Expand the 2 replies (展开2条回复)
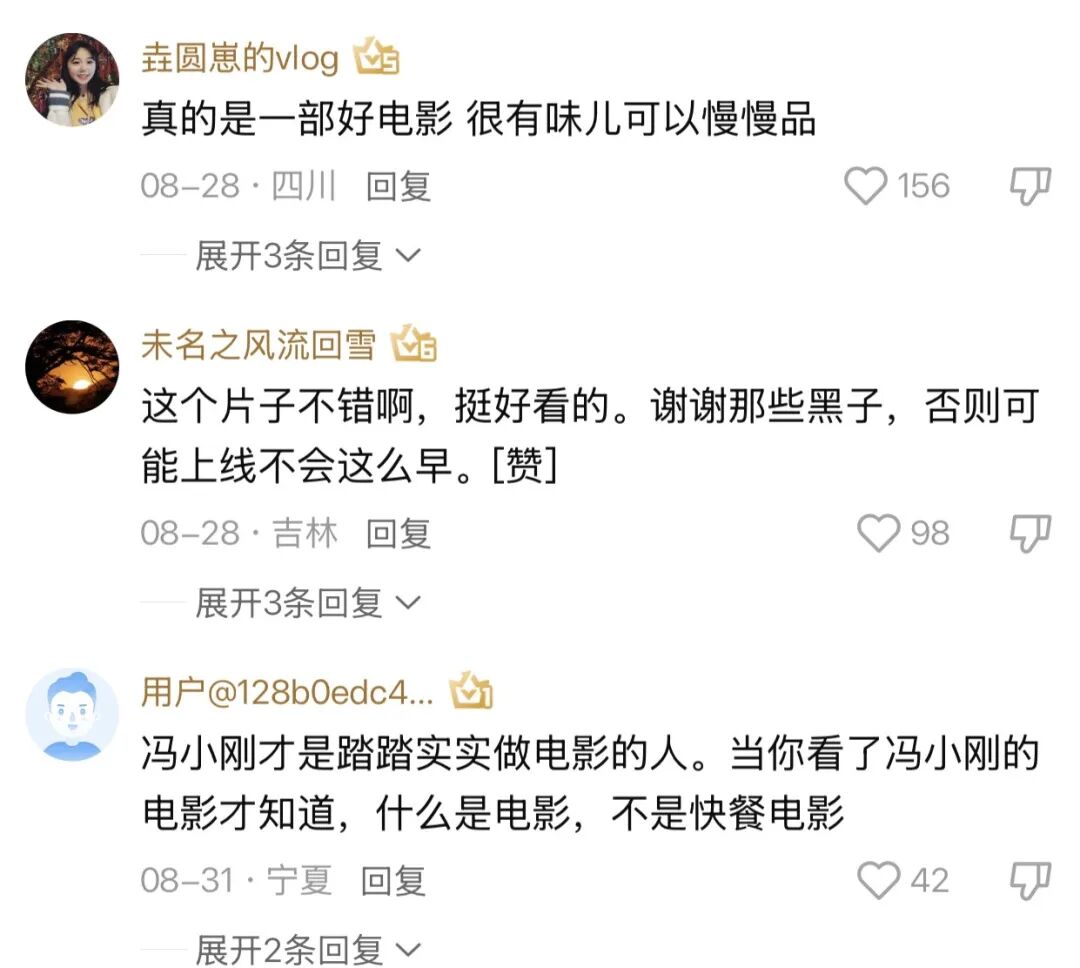The image size is (1080, 968). [x=308, y=950]
